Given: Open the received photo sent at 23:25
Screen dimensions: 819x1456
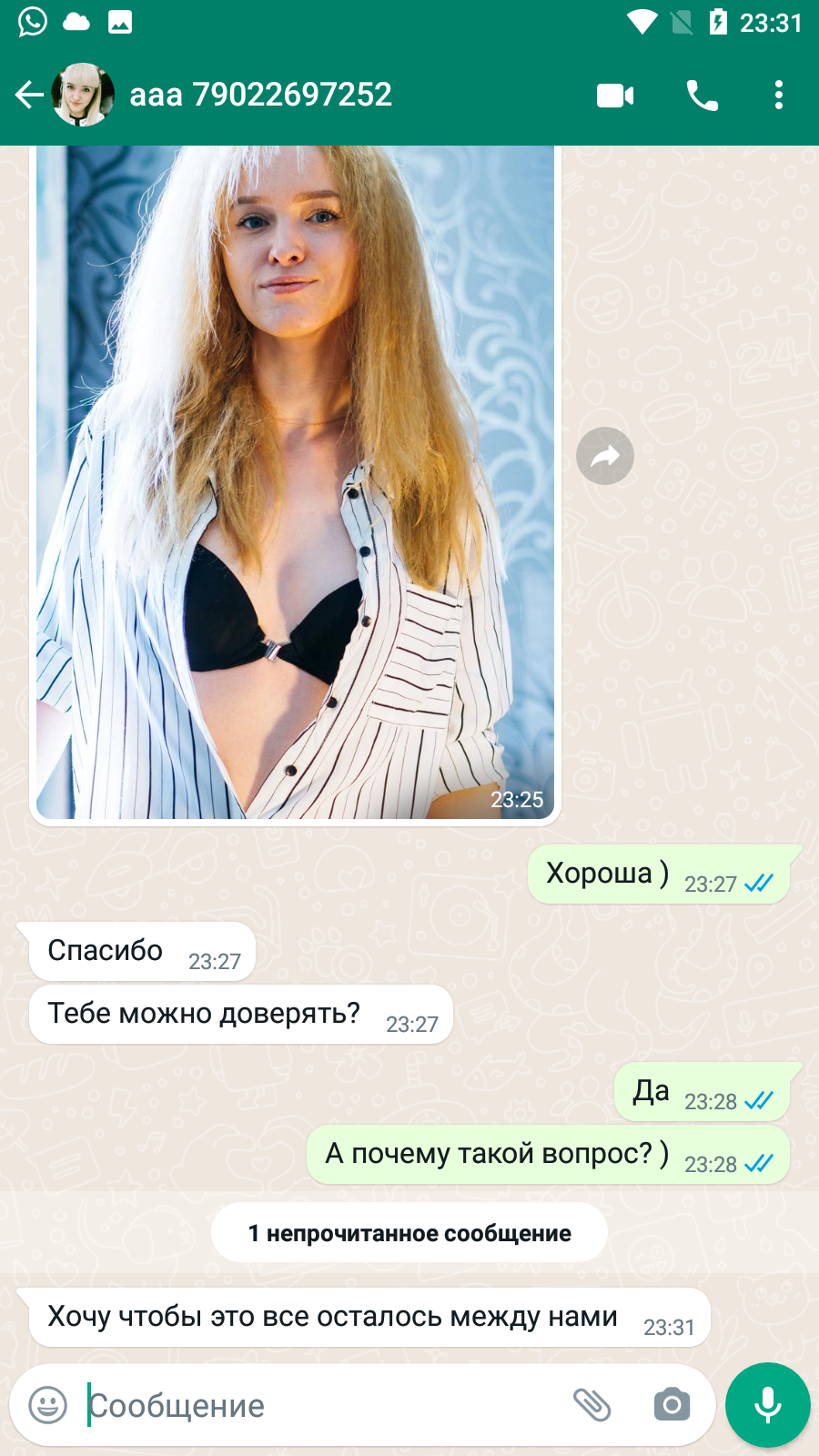Looking at the screenshot, I should tap(295, 482).
